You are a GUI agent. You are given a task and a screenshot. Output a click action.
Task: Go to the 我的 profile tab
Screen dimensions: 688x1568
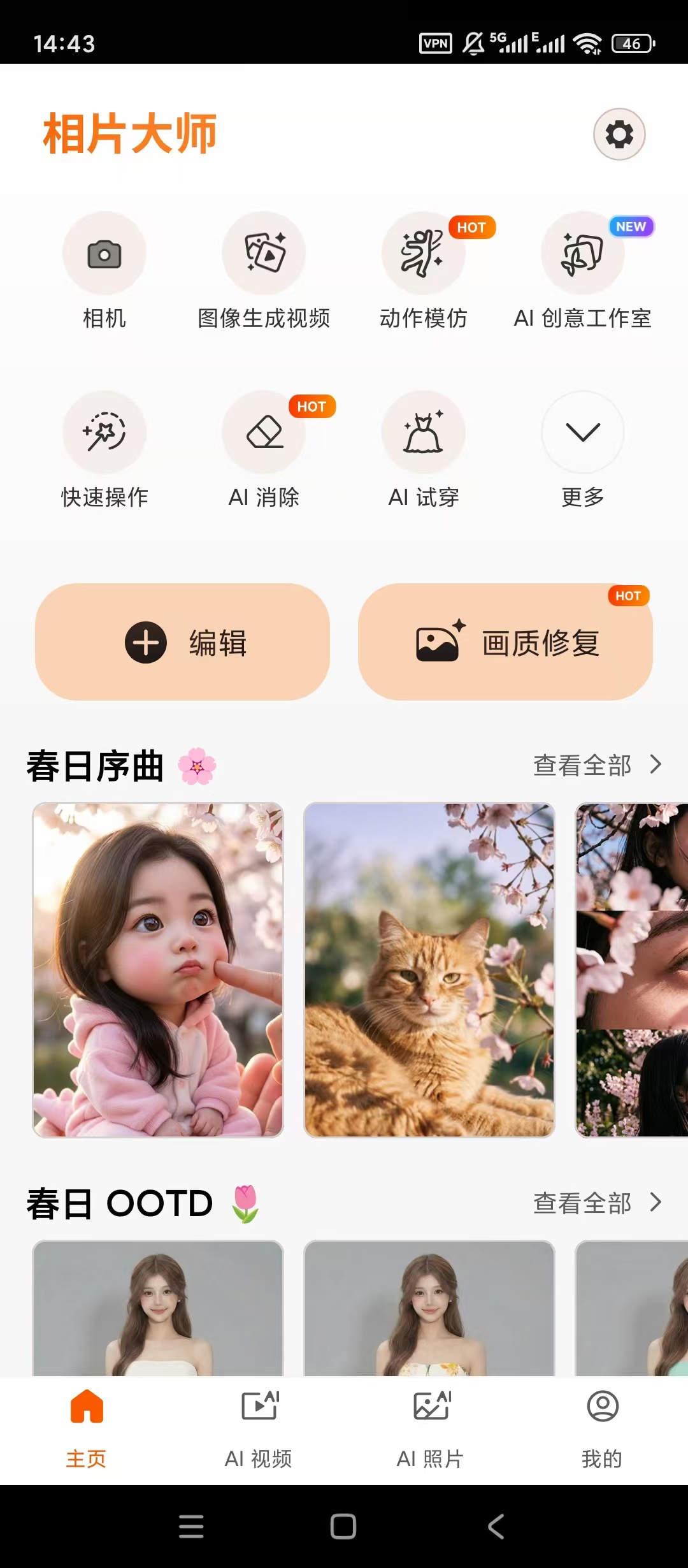(x=602, y=1428)
